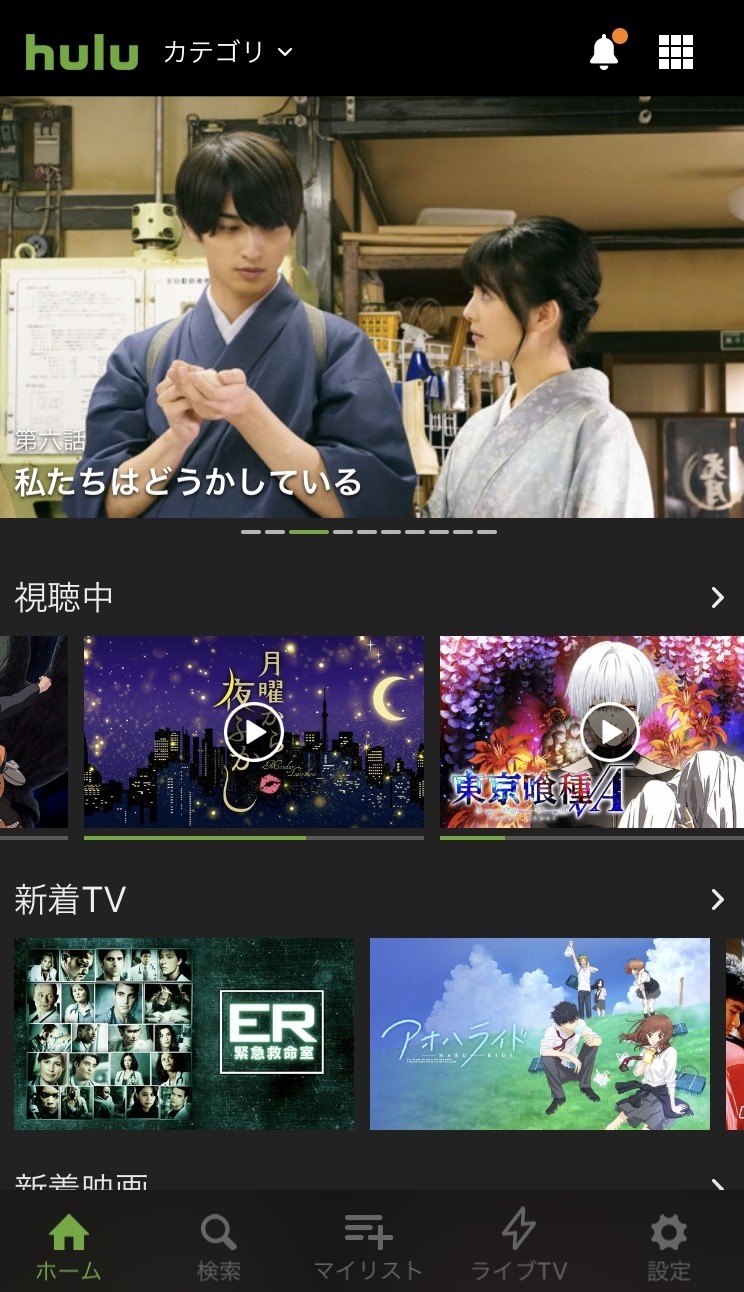Image resolution: width=744 pixels, height=1292 pixels.
Task: Open the ER緊急救命室 show card
Action: coord(184,1034)
